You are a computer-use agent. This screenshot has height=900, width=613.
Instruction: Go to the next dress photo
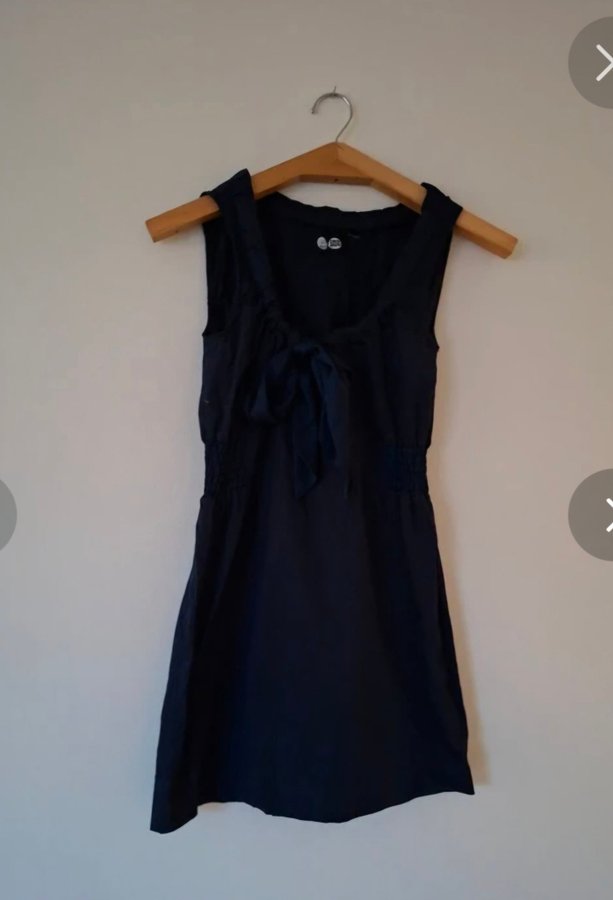pyautogui.click(x=597, y=515)
